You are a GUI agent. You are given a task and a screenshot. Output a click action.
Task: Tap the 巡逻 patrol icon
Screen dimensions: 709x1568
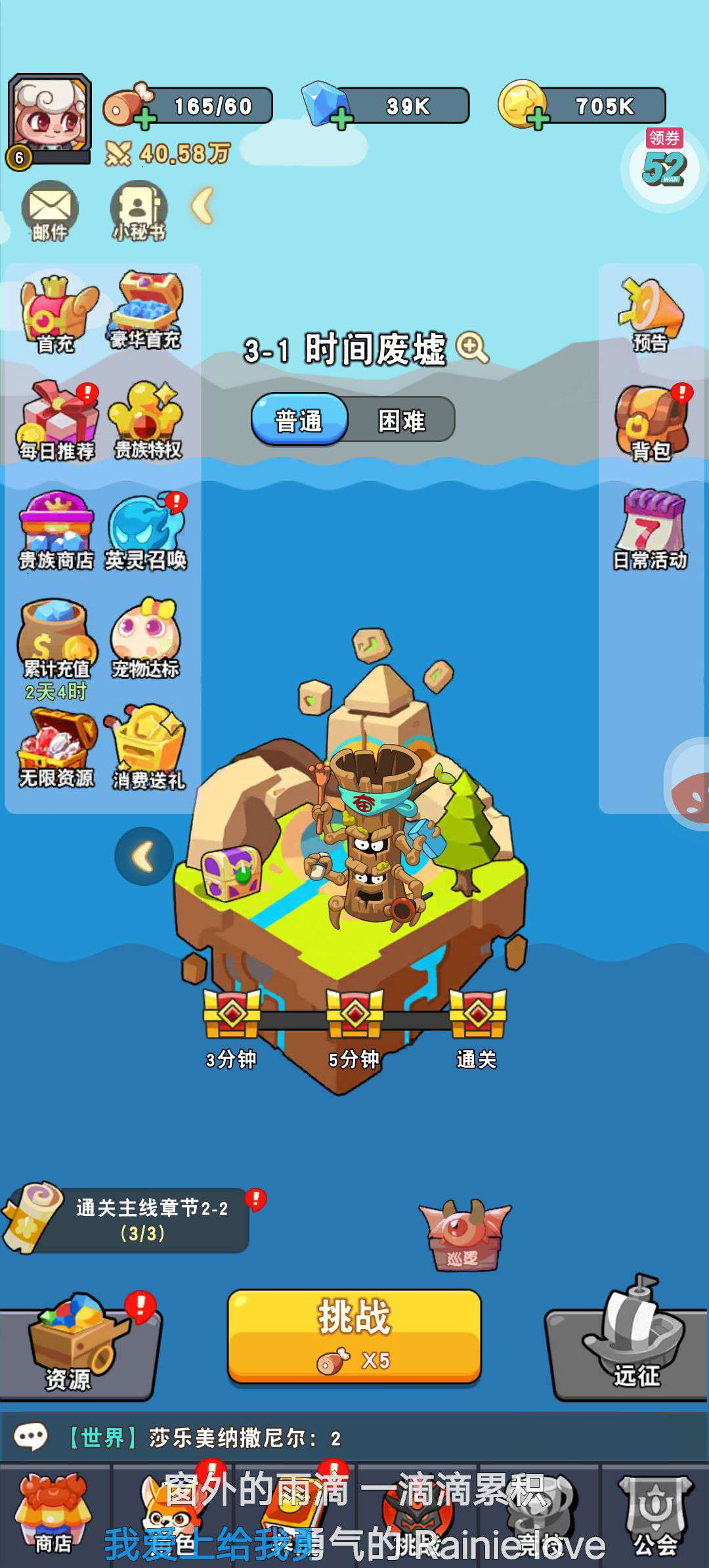[464, 1236]
